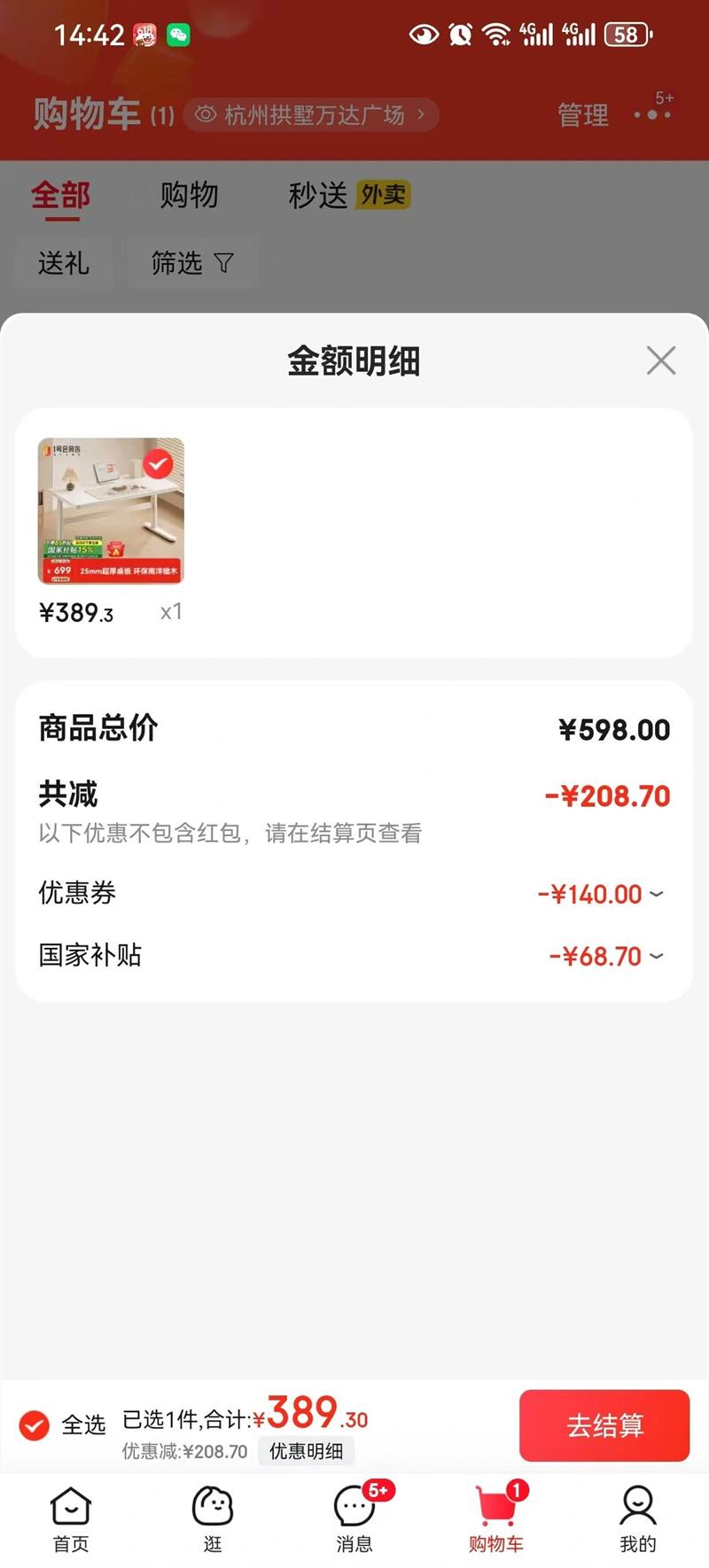Change delivery address 杭州拱墅万达广场
The image size is (709, 1568).
click(312, 114)
